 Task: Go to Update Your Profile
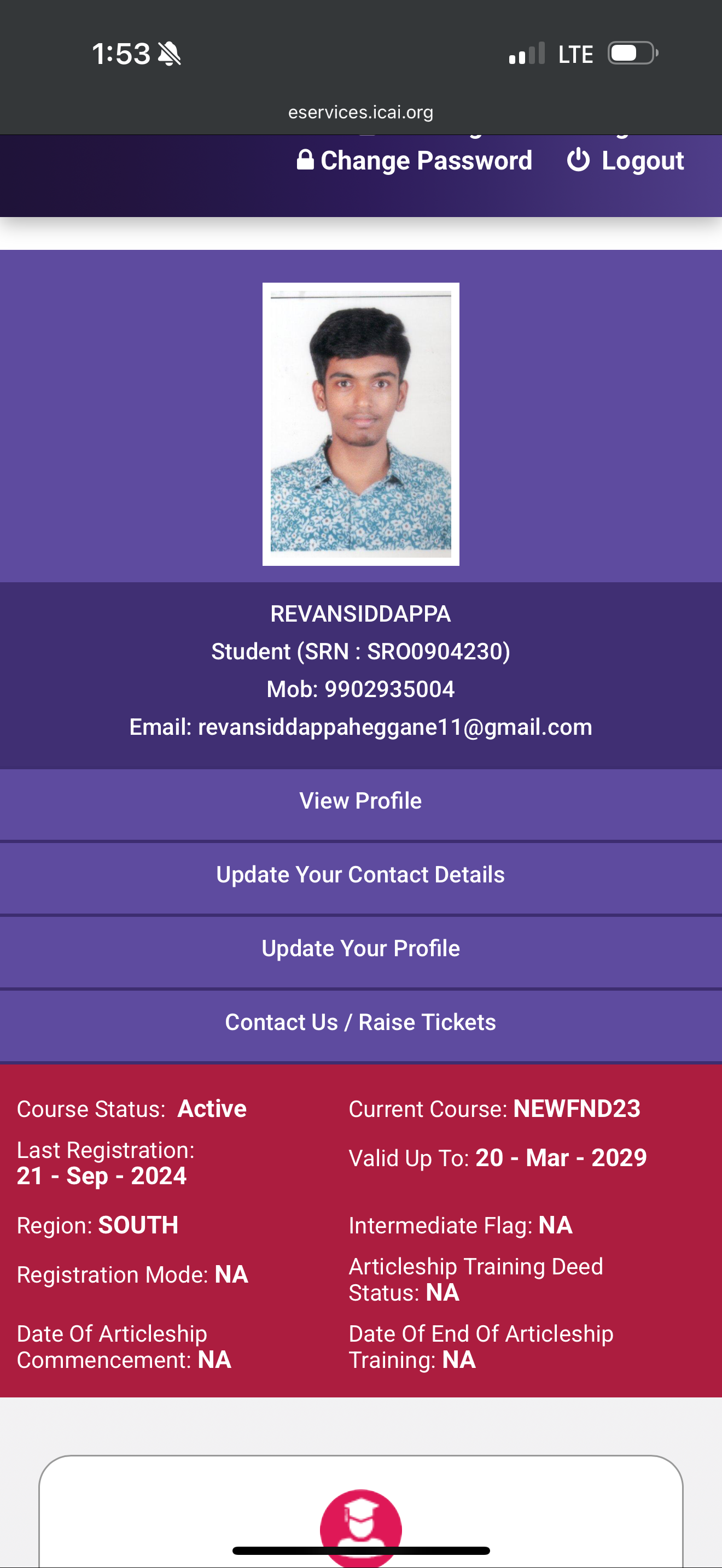[x=360, y=949]
